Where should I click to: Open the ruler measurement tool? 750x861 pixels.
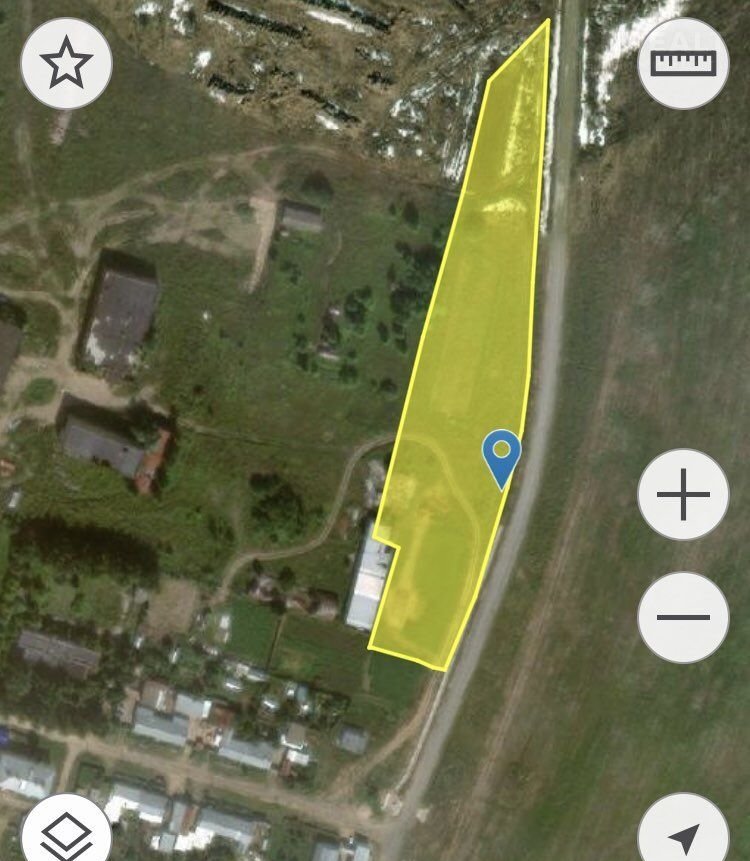pyautogui.click(x=683, y=63)
